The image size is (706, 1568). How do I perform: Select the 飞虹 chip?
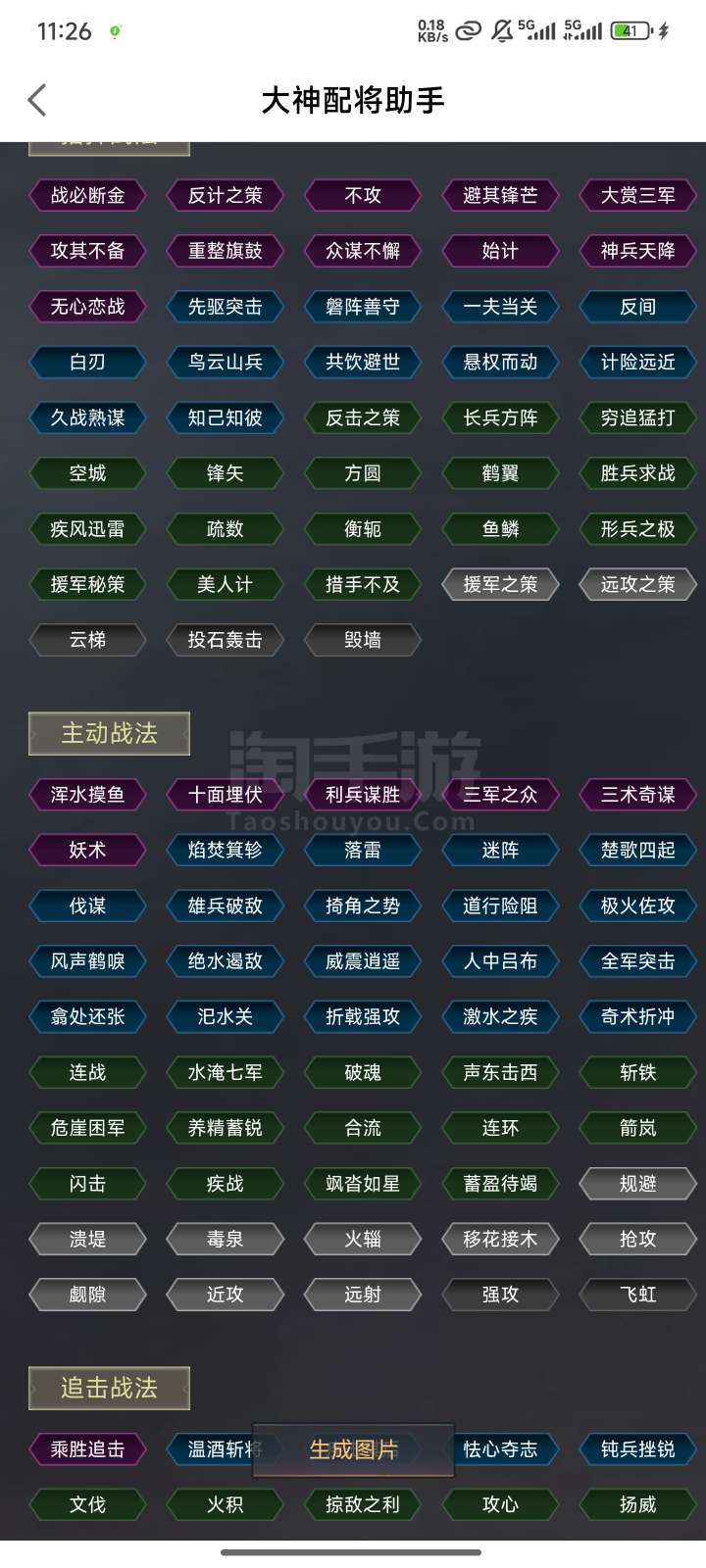(637, 1295)
